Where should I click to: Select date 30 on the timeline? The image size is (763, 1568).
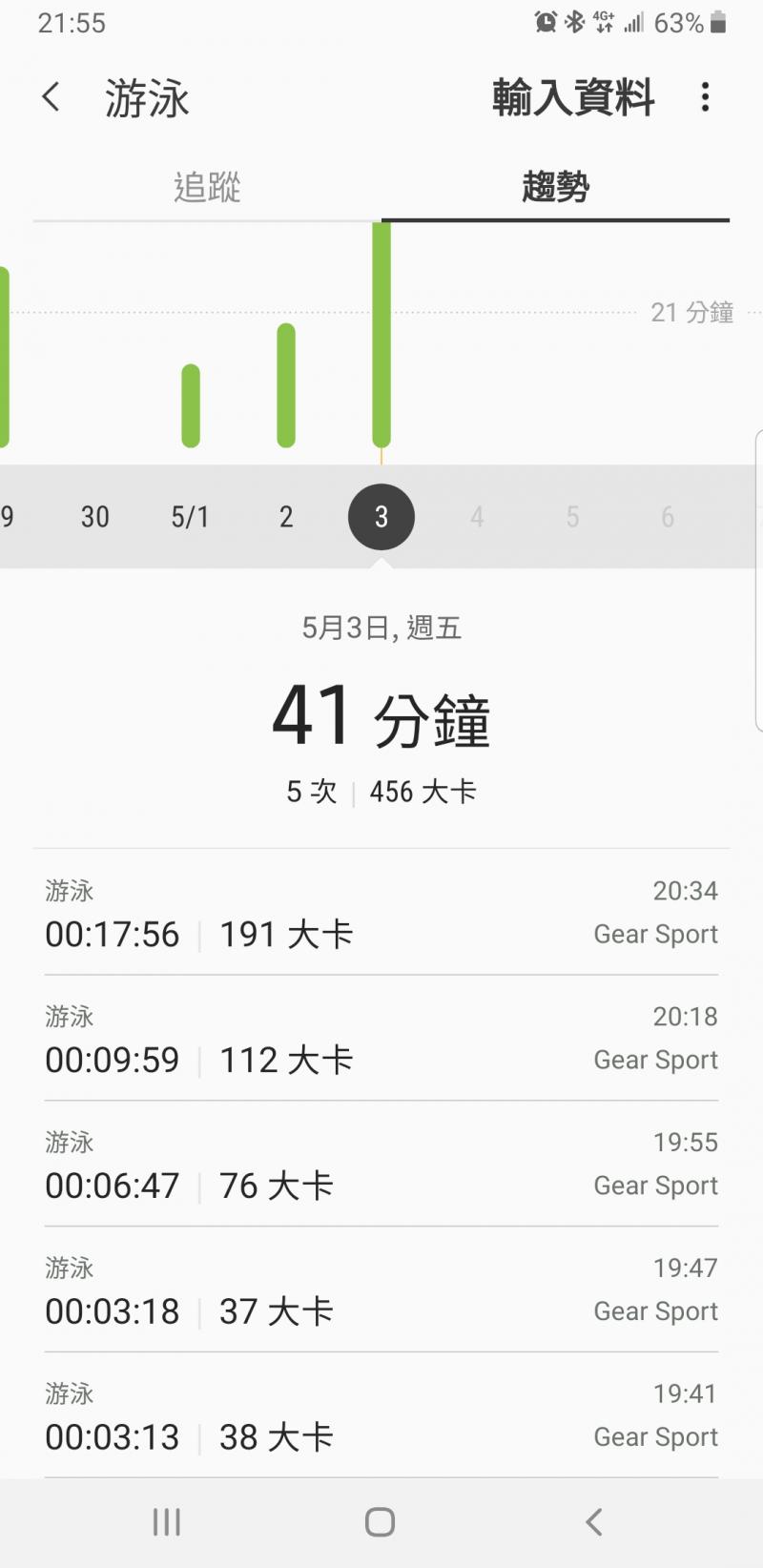tap(95, 517)
